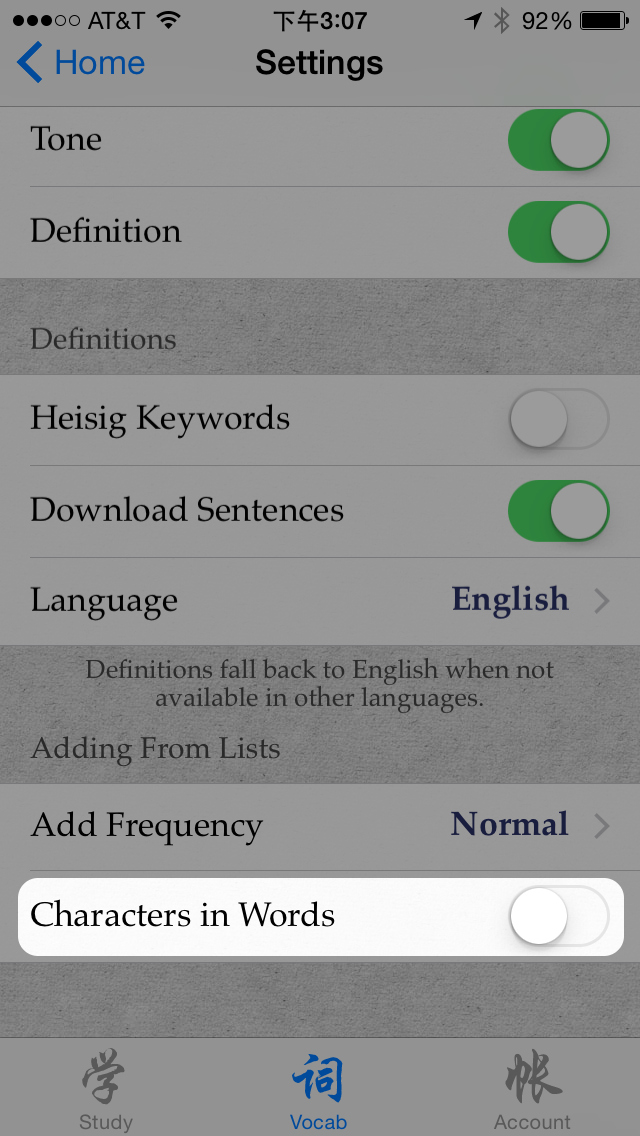Enable Heisig Keywords
640x1136 pixels.
tap(558, 419)
